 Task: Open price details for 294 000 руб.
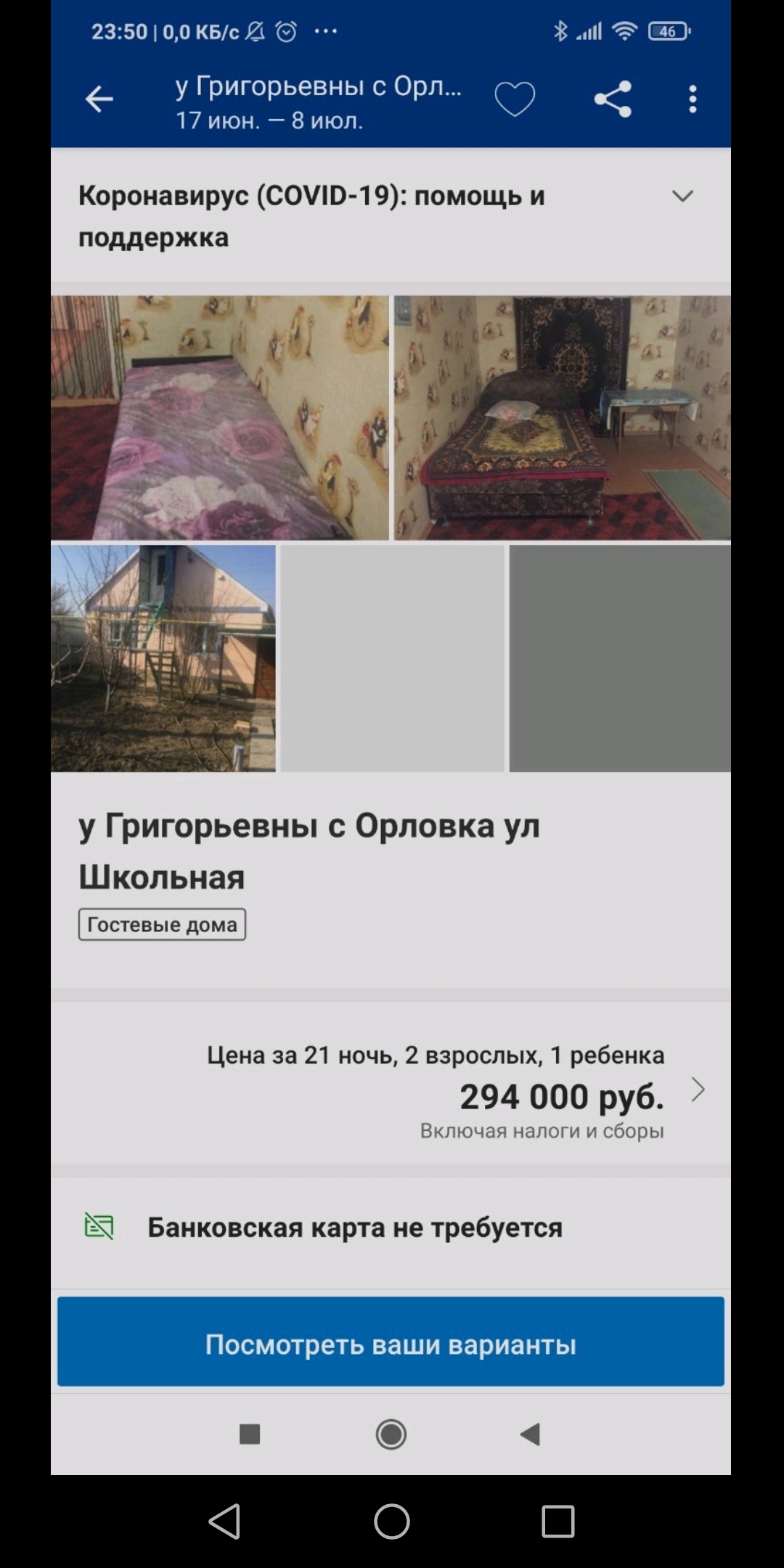pyautogui.click(x=697, y=1090)
